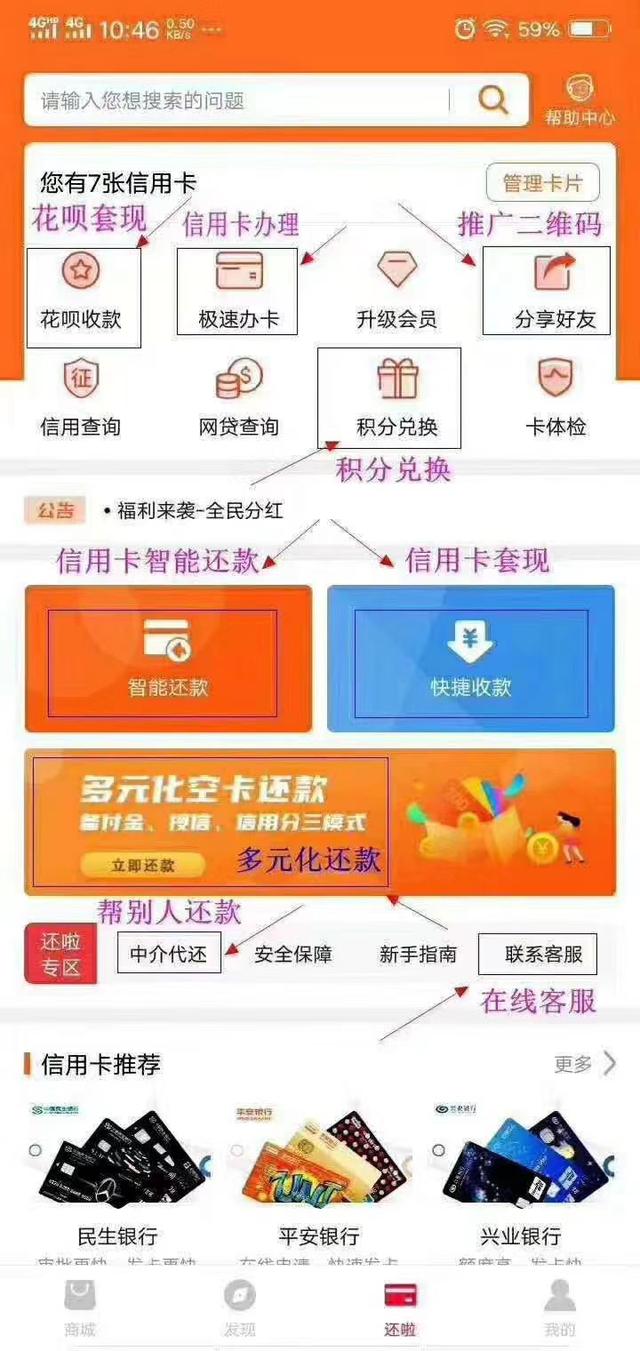Screen dimensions: 640x1351
Task: Open 中介代还
Action: click(x=169, y=954)
